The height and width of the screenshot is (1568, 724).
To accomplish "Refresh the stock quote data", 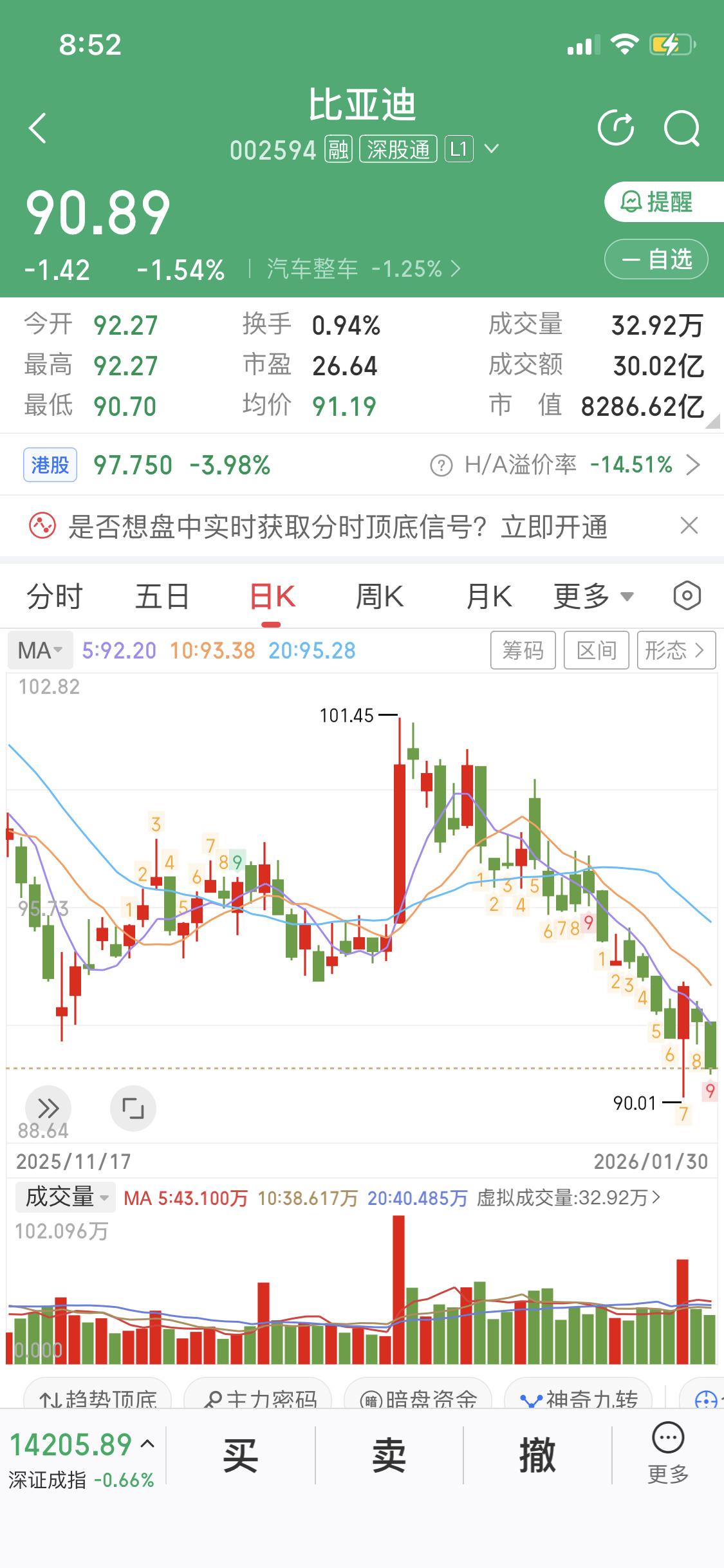I will [x=616, y=127].
